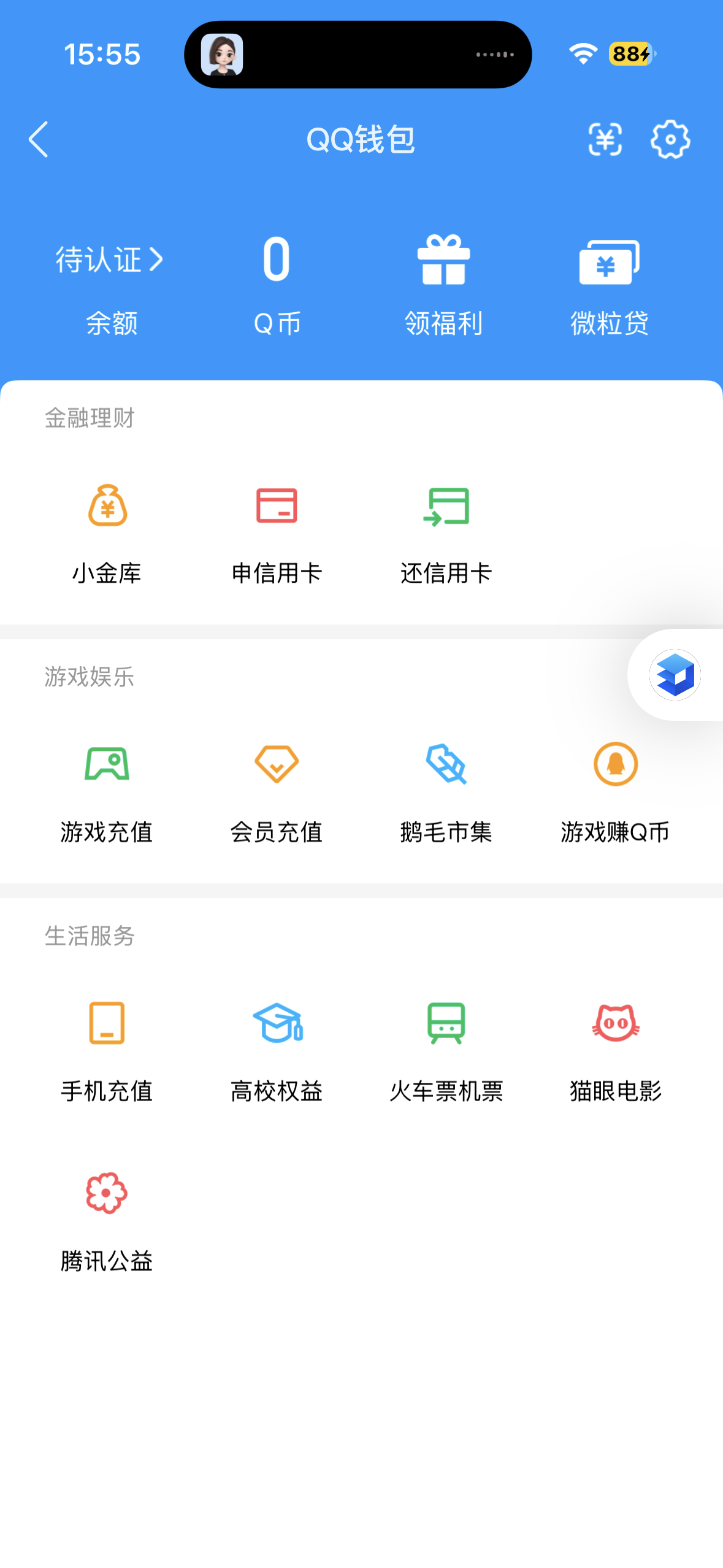Open 猫眼电影
The image size is (723, 1568).
pos(615,1050)
